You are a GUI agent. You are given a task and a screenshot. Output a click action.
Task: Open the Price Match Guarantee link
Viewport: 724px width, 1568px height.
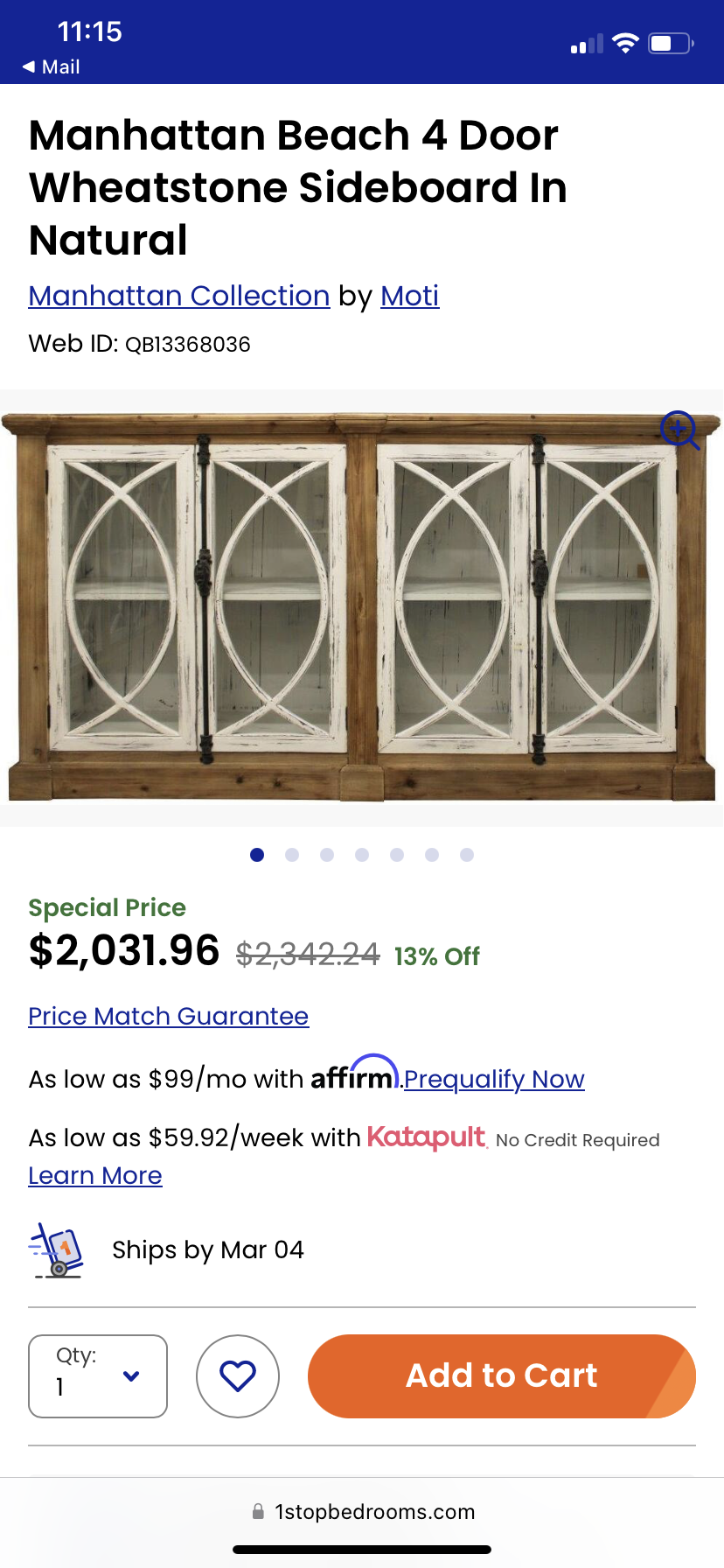tap(168, 1016)
